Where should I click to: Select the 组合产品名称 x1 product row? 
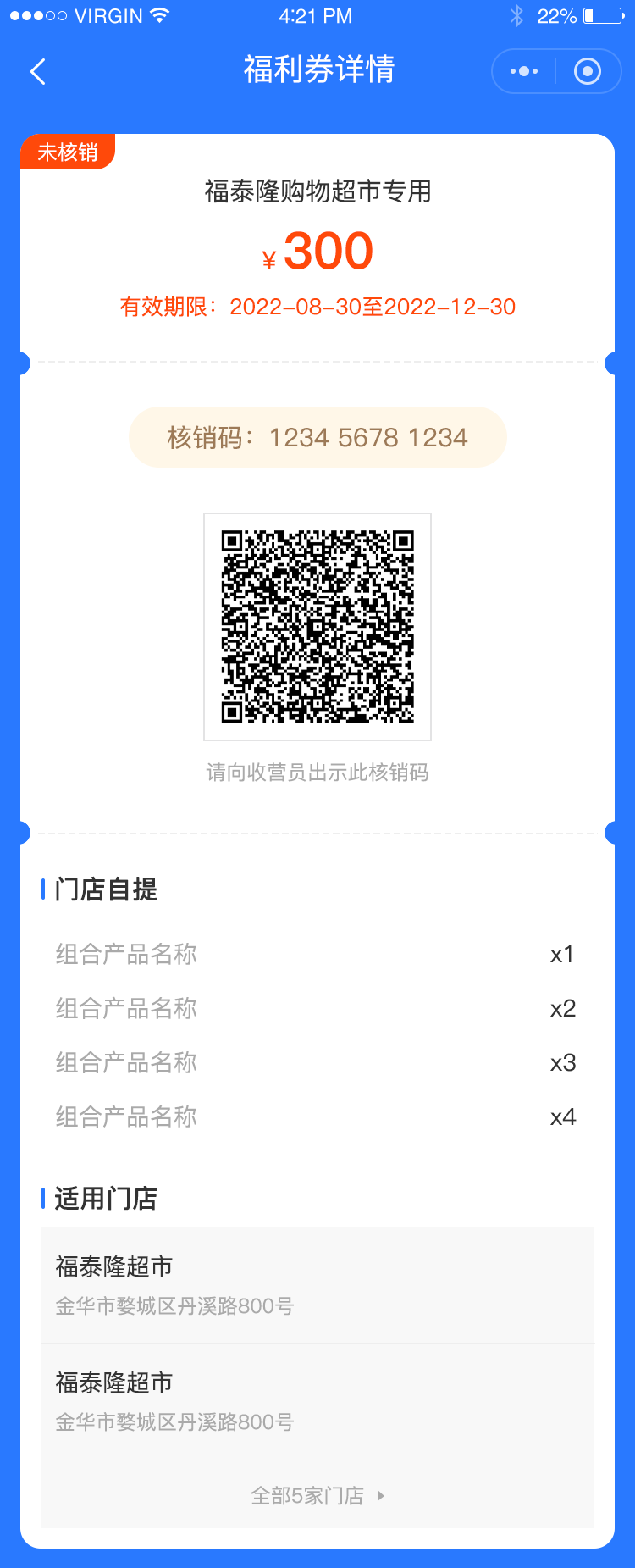click(317, 954)
